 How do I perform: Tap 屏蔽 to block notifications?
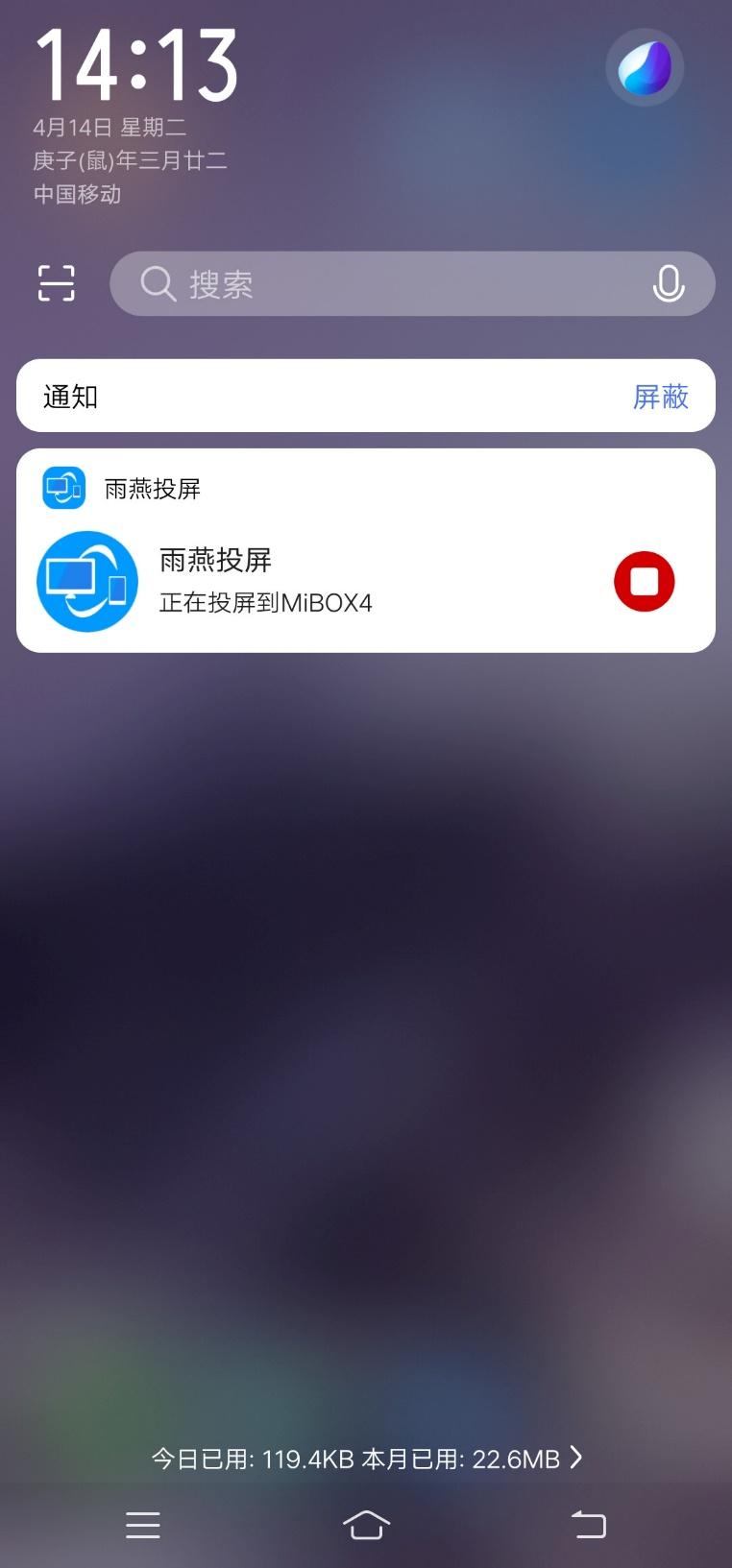point(661,397)
